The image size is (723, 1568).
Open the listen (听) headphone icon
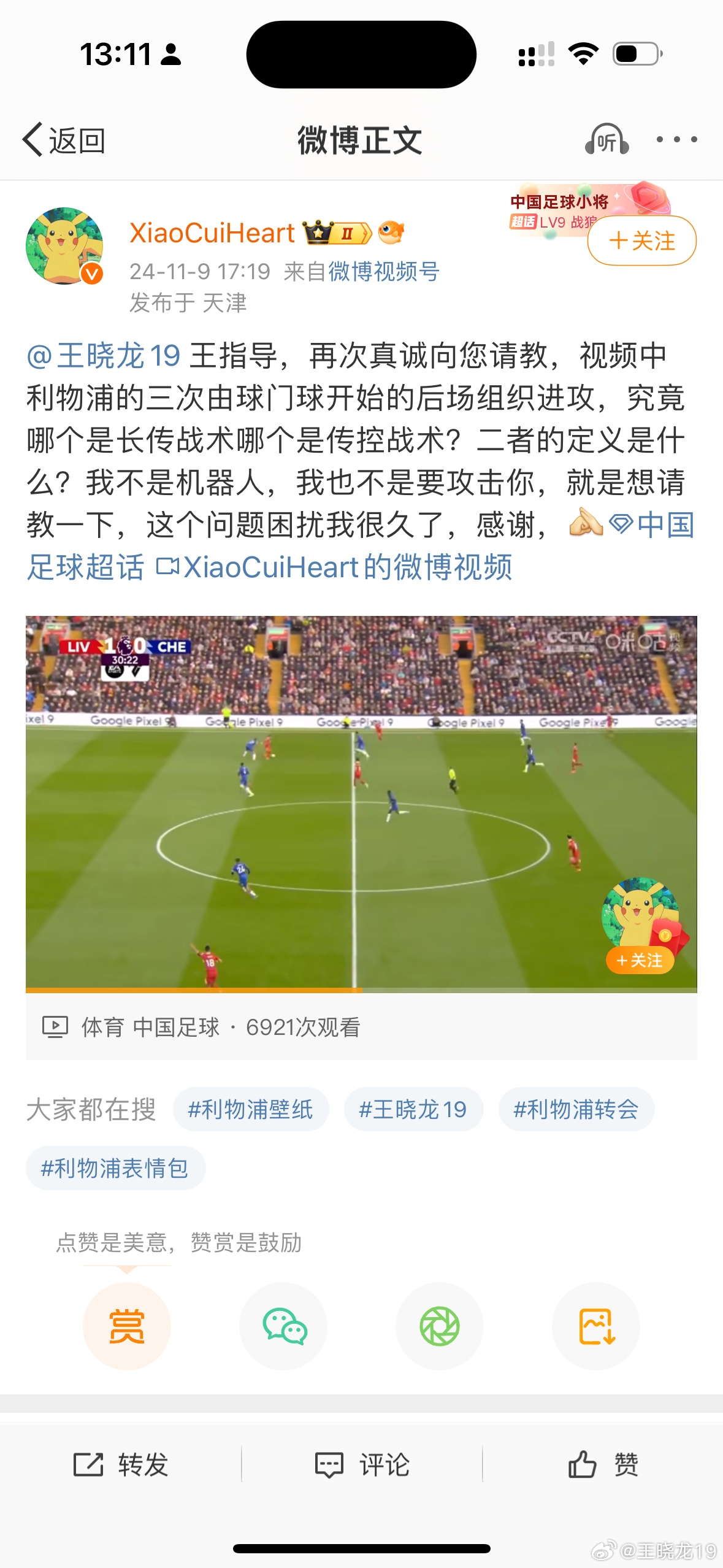[606, 140]
